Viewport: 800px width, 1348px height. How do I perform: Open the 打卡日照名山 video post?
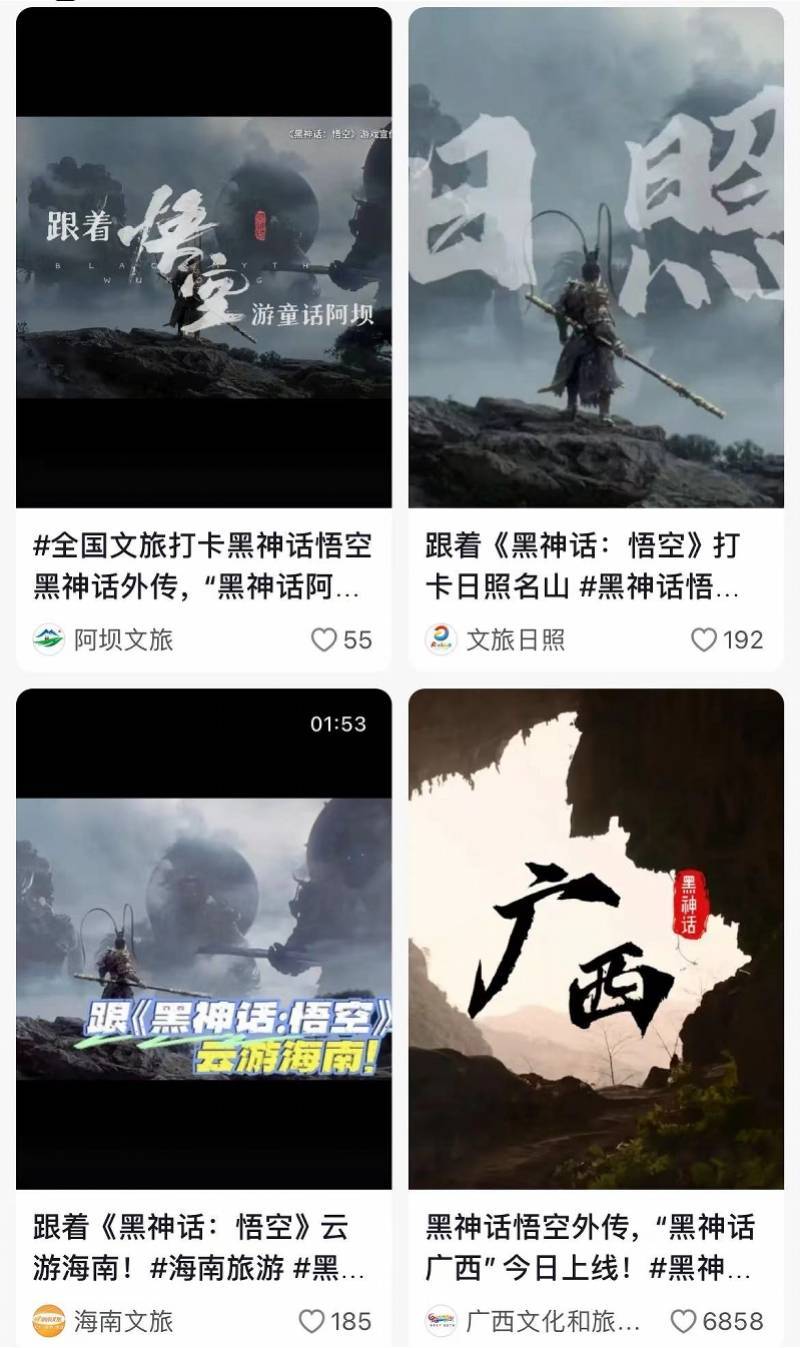tap(596, 257)
